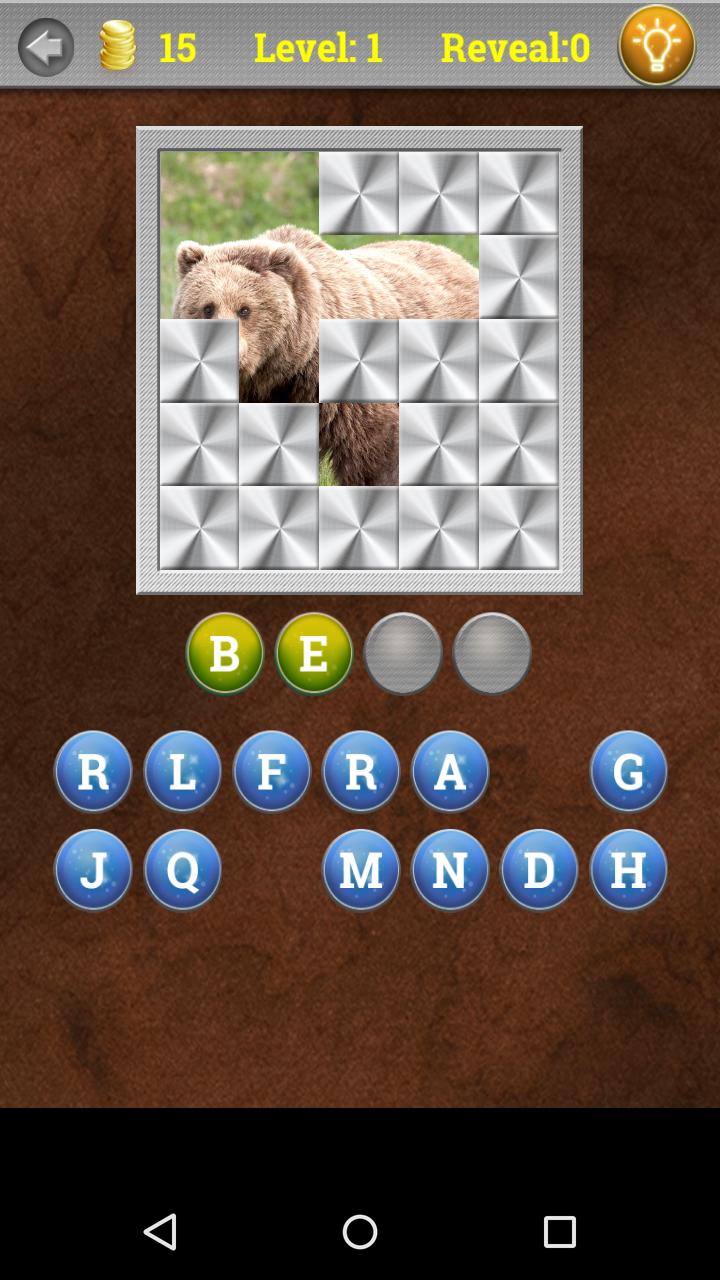The image size is (720, 1280).
Task: Pick the letter J tile
Action: coord(93,870)
